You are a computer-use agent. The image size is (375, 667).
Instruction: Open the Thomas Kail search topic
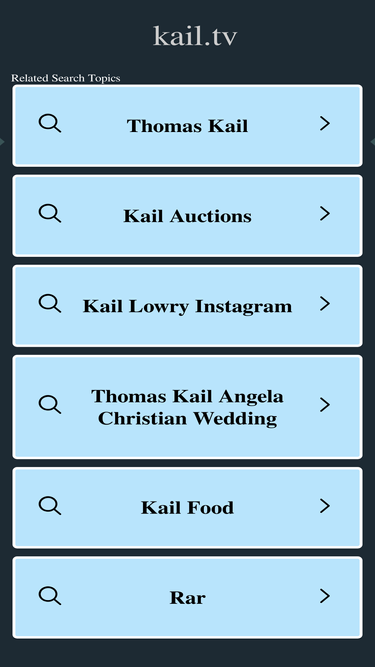pyautogui.click(x=187, y=125)
